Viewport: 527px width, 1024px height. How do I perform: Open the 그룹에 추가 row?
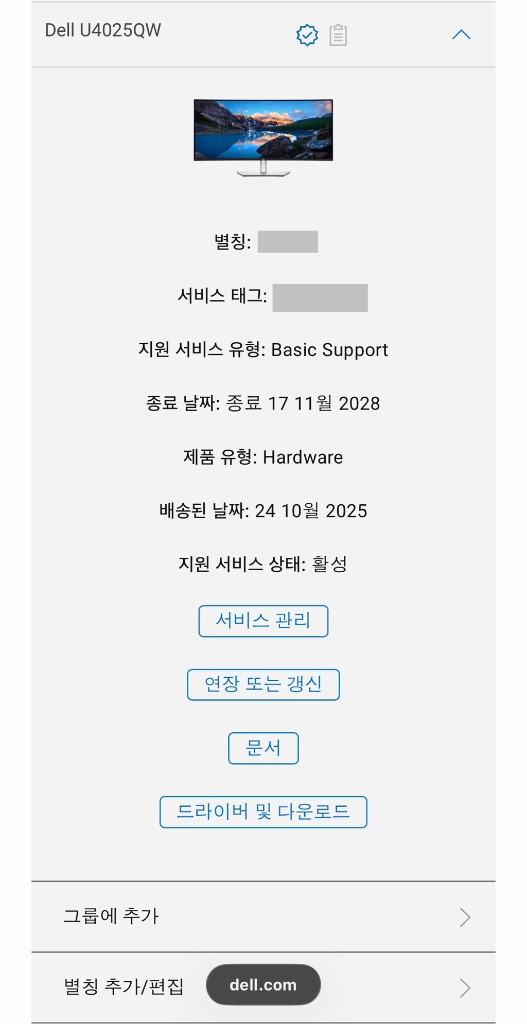coord(263,917)
